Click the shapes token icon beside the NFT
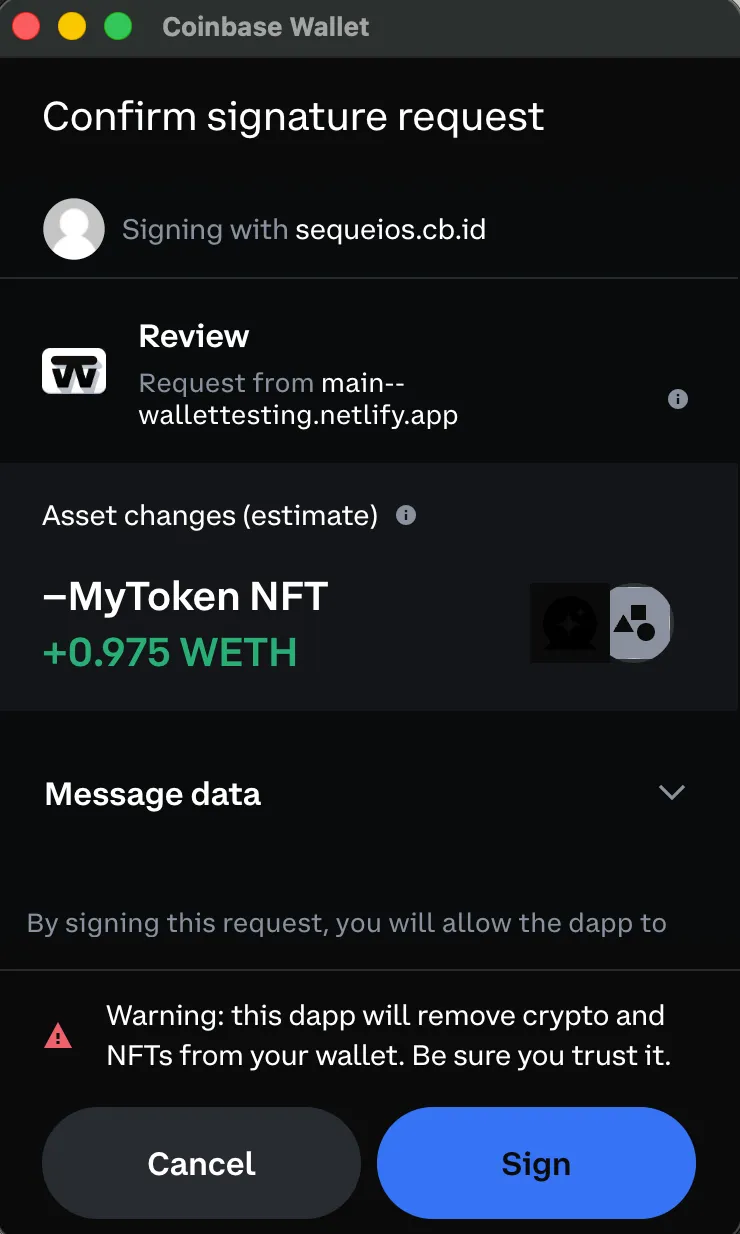 (639, 623)
